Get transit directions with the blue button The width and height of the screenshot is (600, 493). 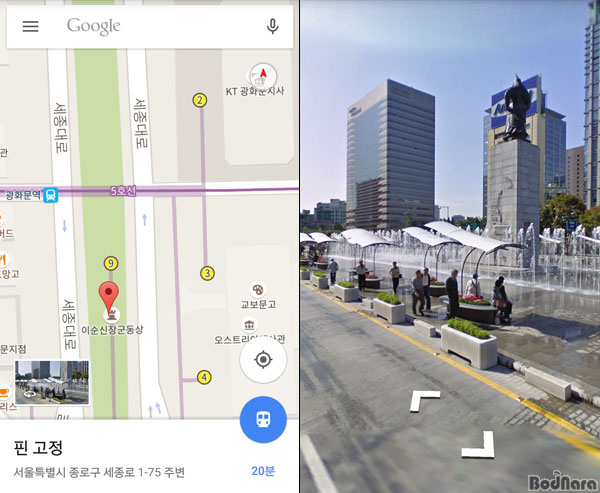point(263,420)
